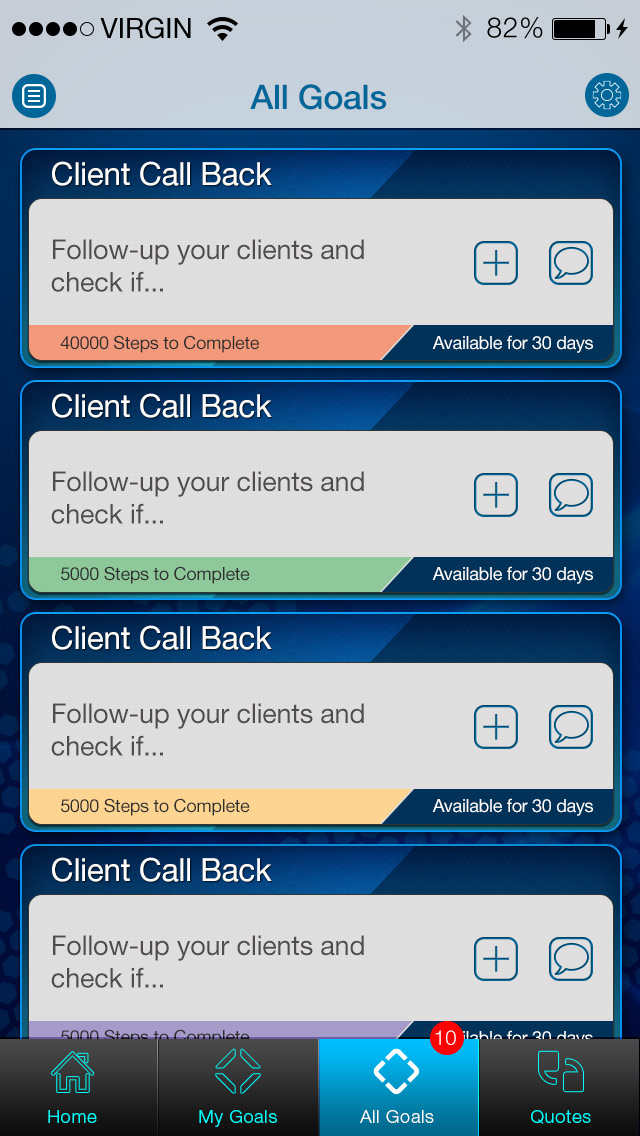Open comments on purple 5000 Steps goal
This screenshot has width=640, height=1136.
pyautogui.click(x=571, y=959)
